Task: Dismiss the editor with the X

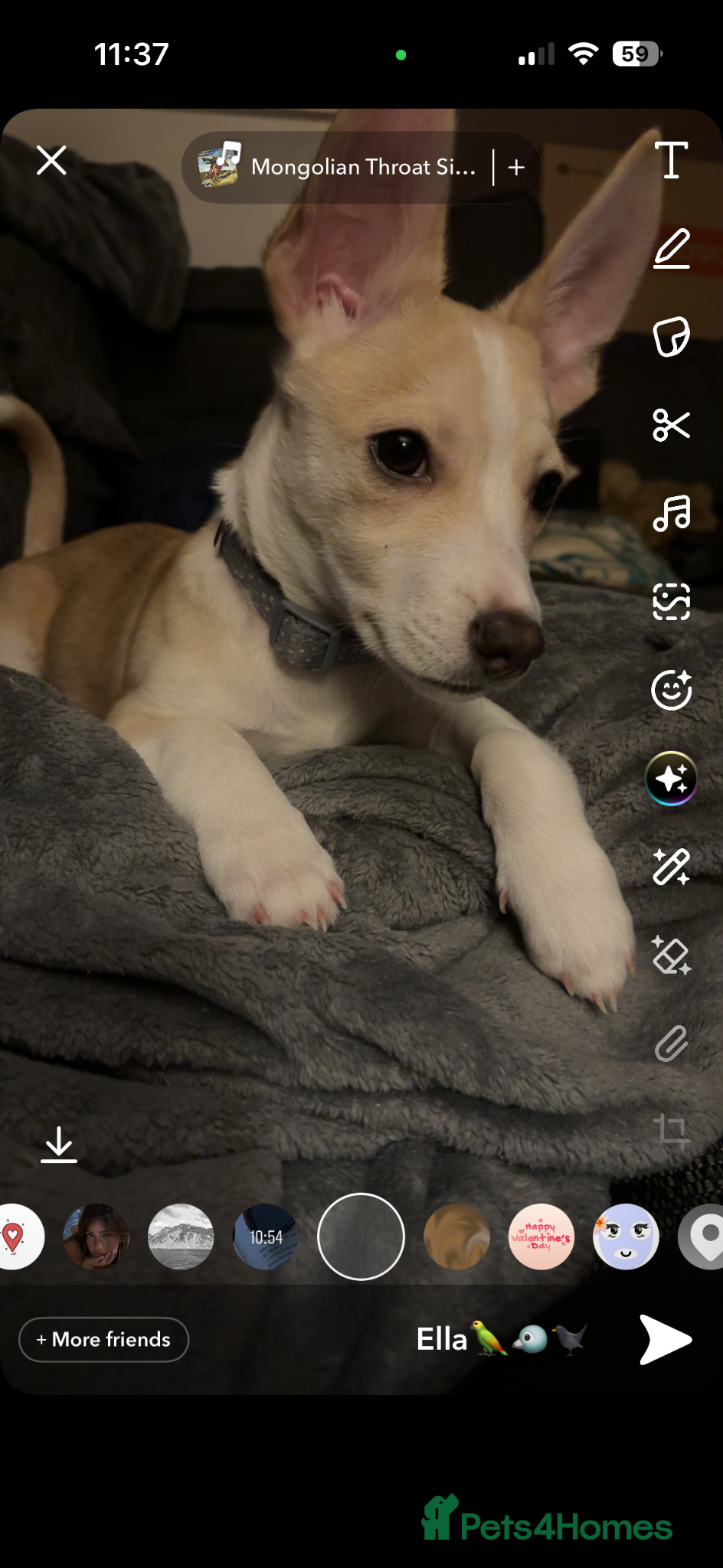Action: click(x=51, y=161)
